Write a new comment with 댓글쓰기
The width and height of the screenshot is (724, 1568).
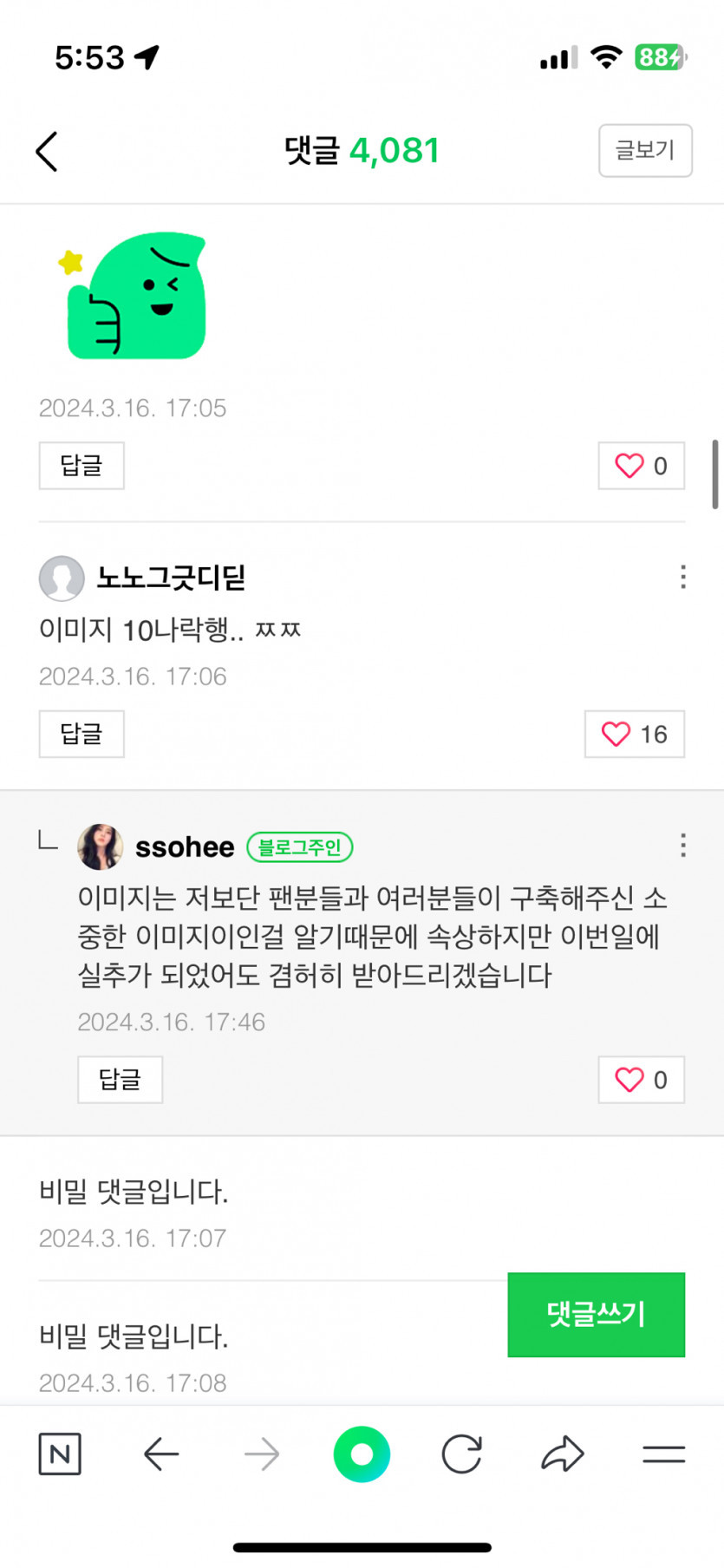tap(596, 1314)
